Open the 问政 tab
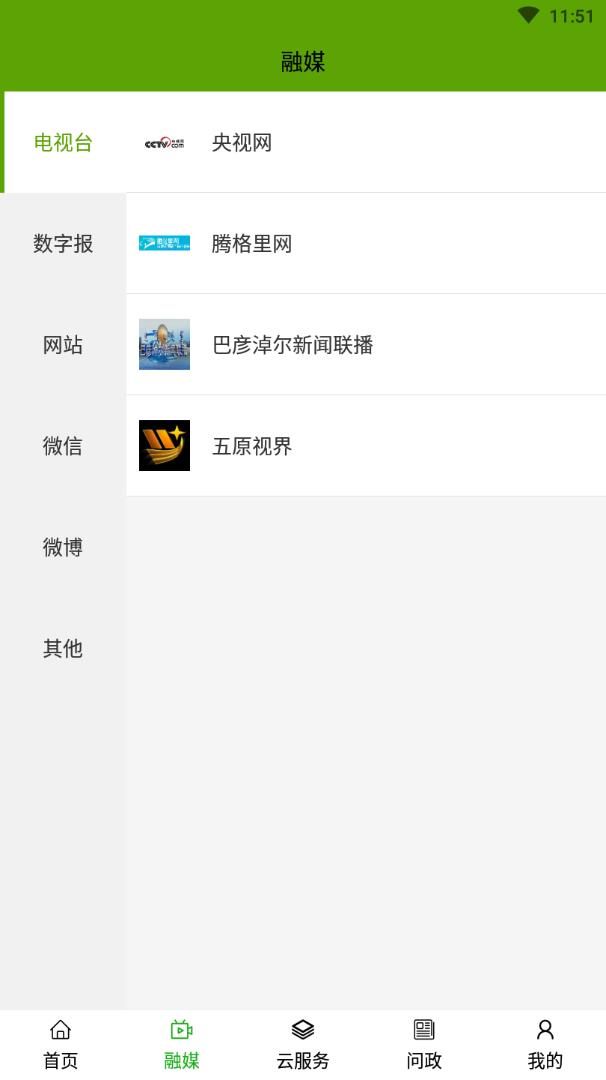606x1080 pixels. (424, 1044)
